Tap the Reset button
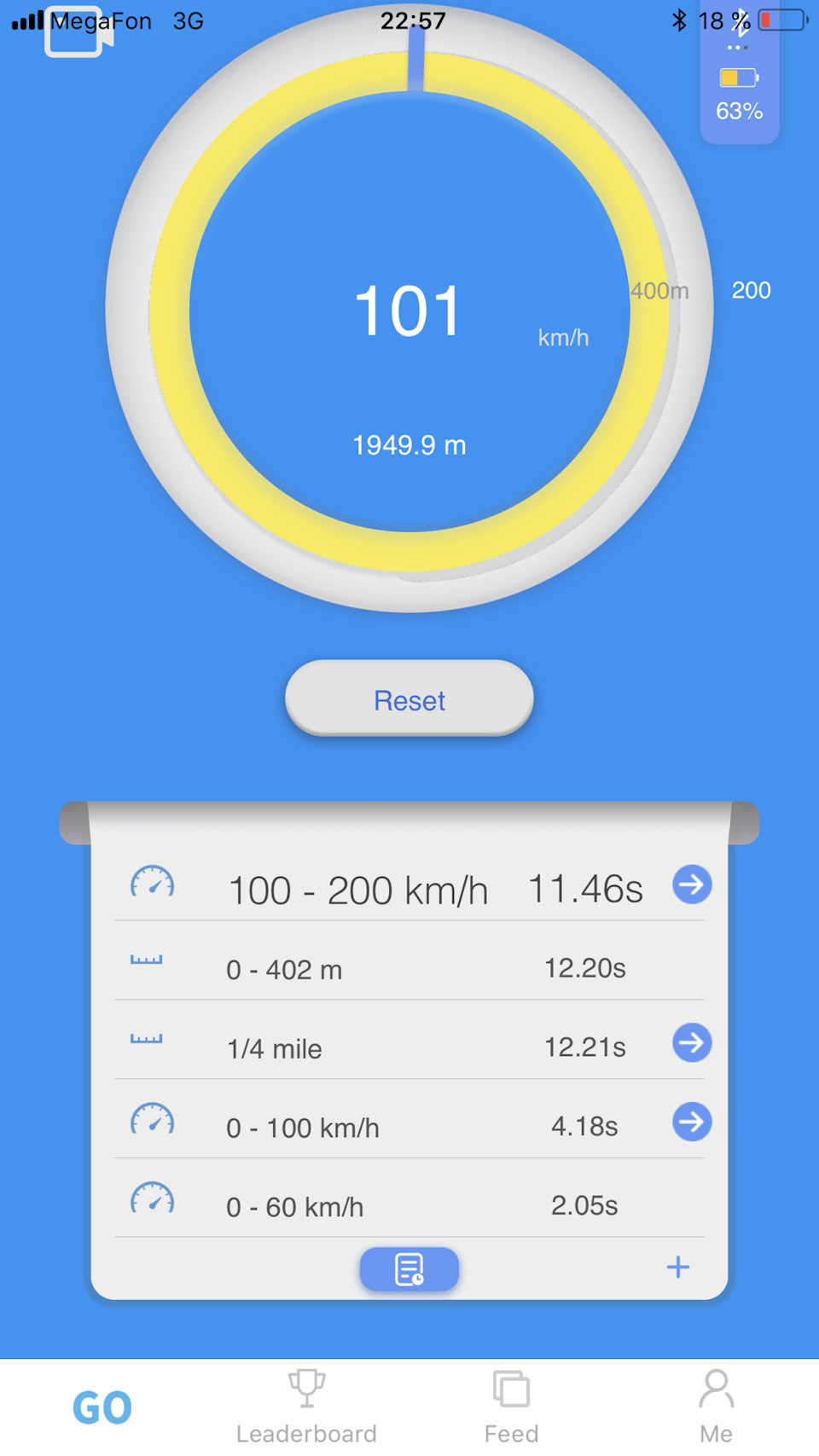 pos(409,699)
